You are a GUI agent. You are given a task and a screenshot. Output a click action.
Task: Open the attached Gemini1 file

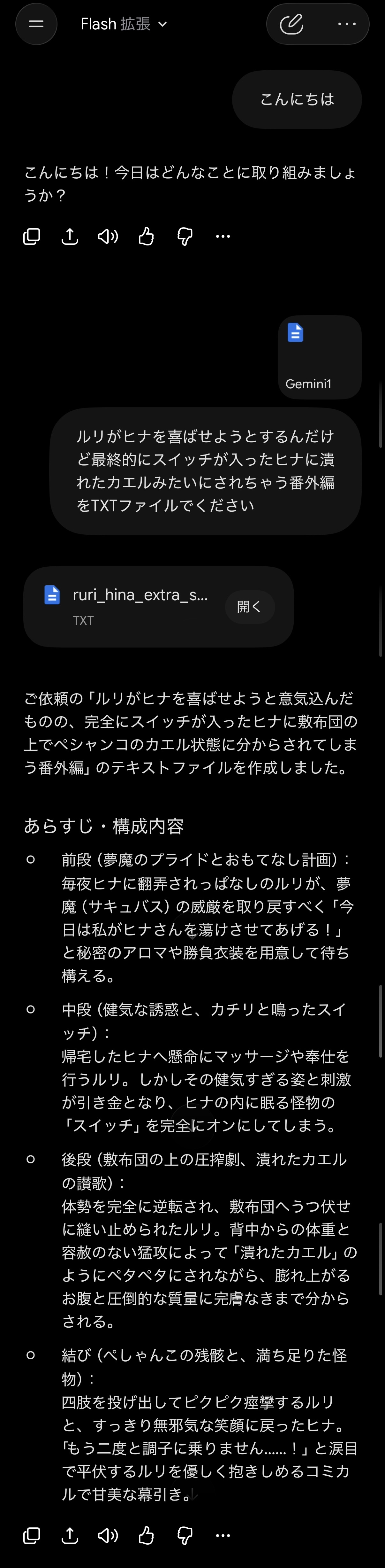(320, 357)
